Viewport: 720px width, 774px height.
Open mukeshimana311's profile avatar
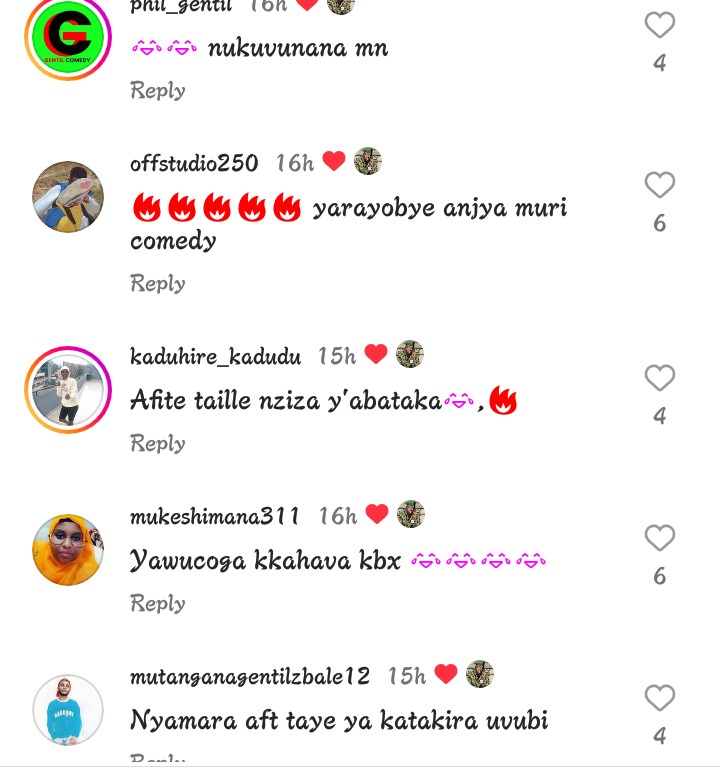click(x=68, y=550)
